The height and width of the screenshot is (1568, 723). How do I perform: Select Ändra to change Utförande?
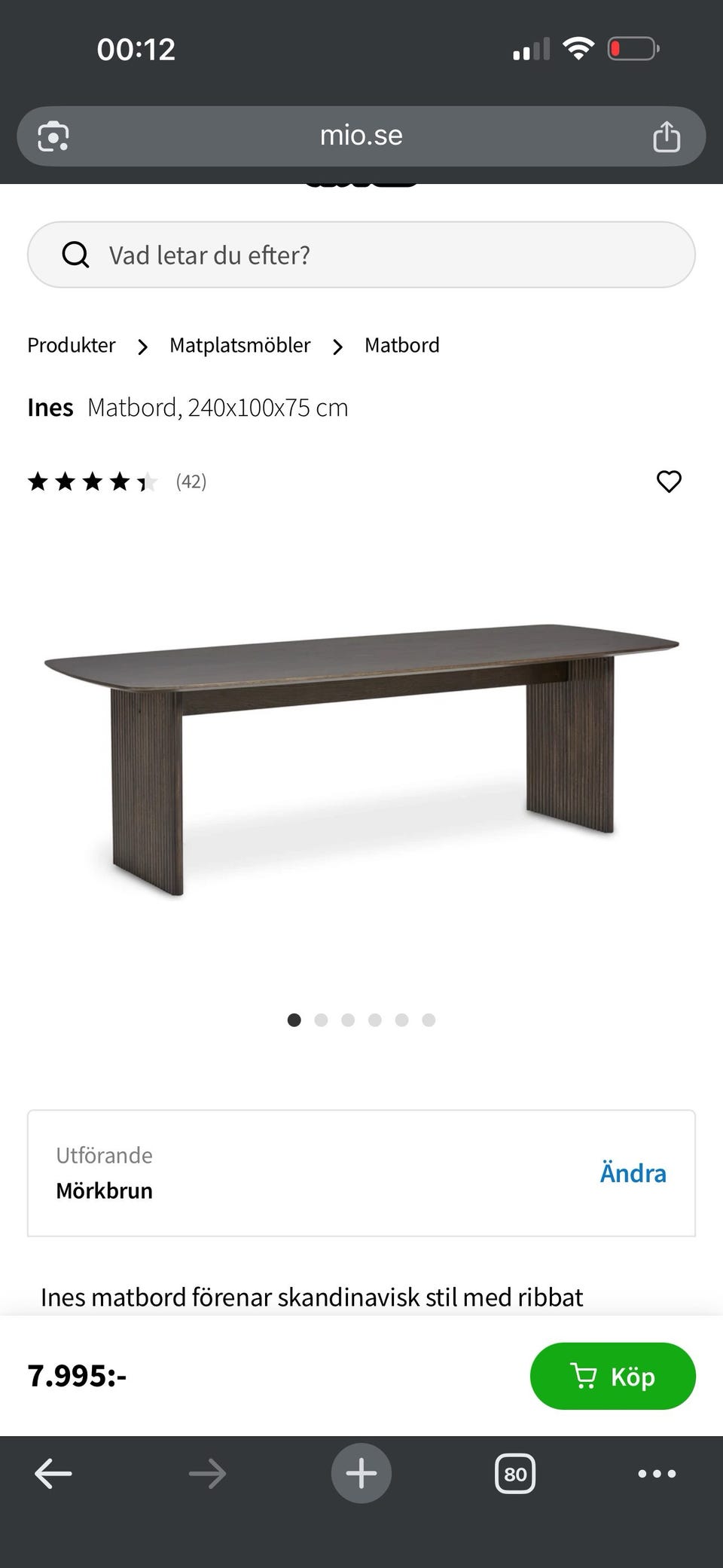pyautogui.click(x=633, y=1173)
